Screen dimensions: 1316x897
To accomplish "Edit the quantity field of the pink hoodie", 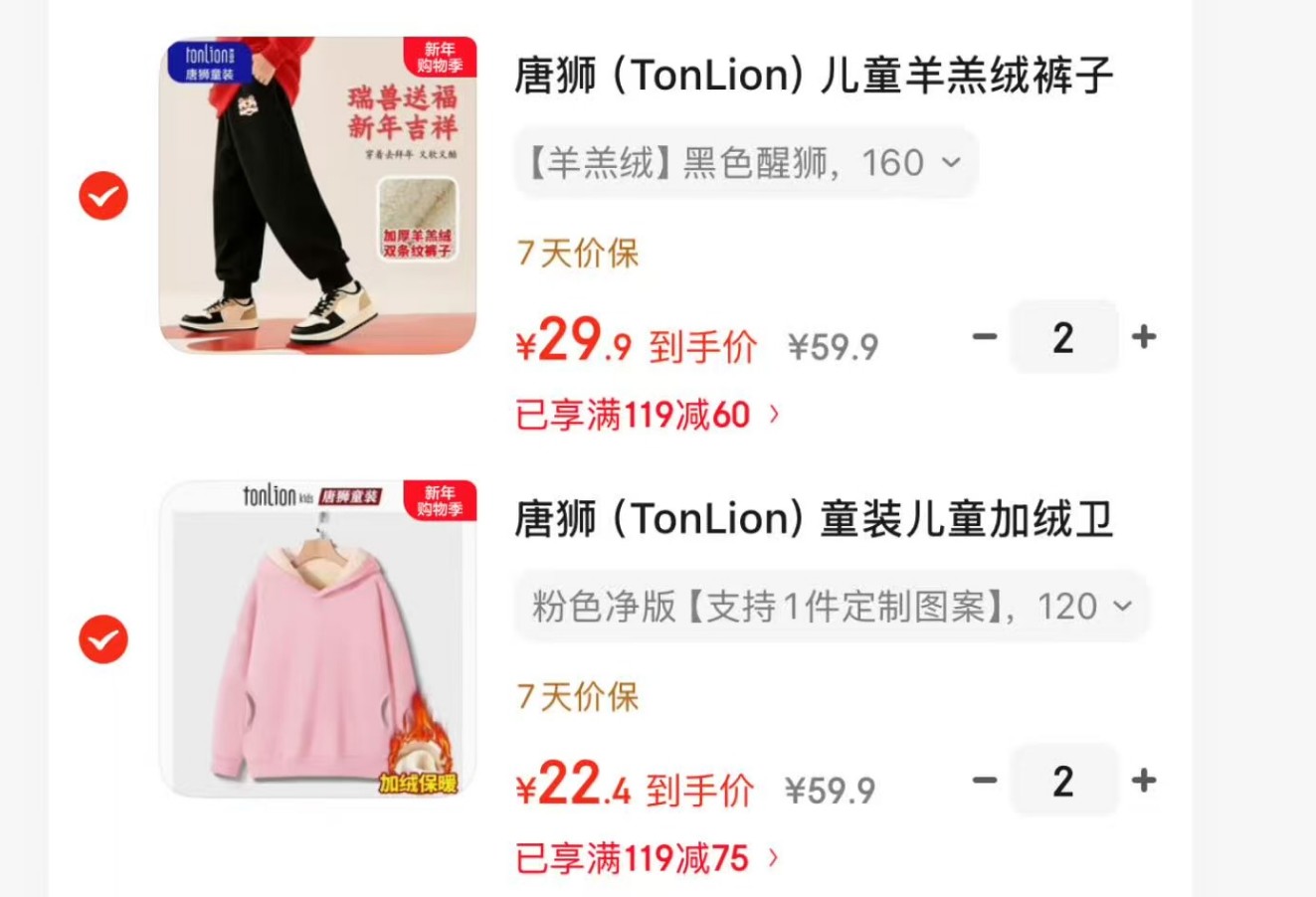I will [1063, 781].
